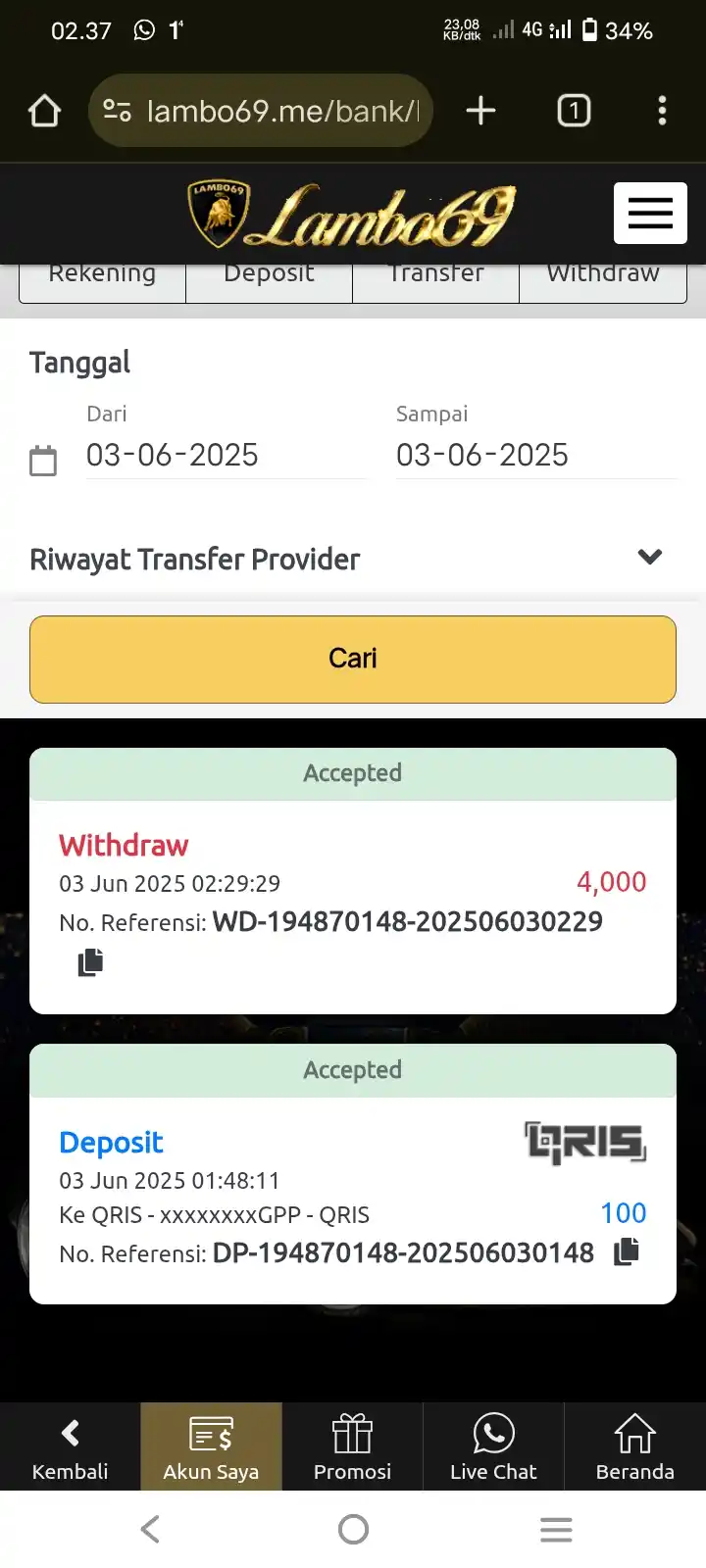Start a Live Chat
The image size is (706, 1568).
tap(493, 1446)
